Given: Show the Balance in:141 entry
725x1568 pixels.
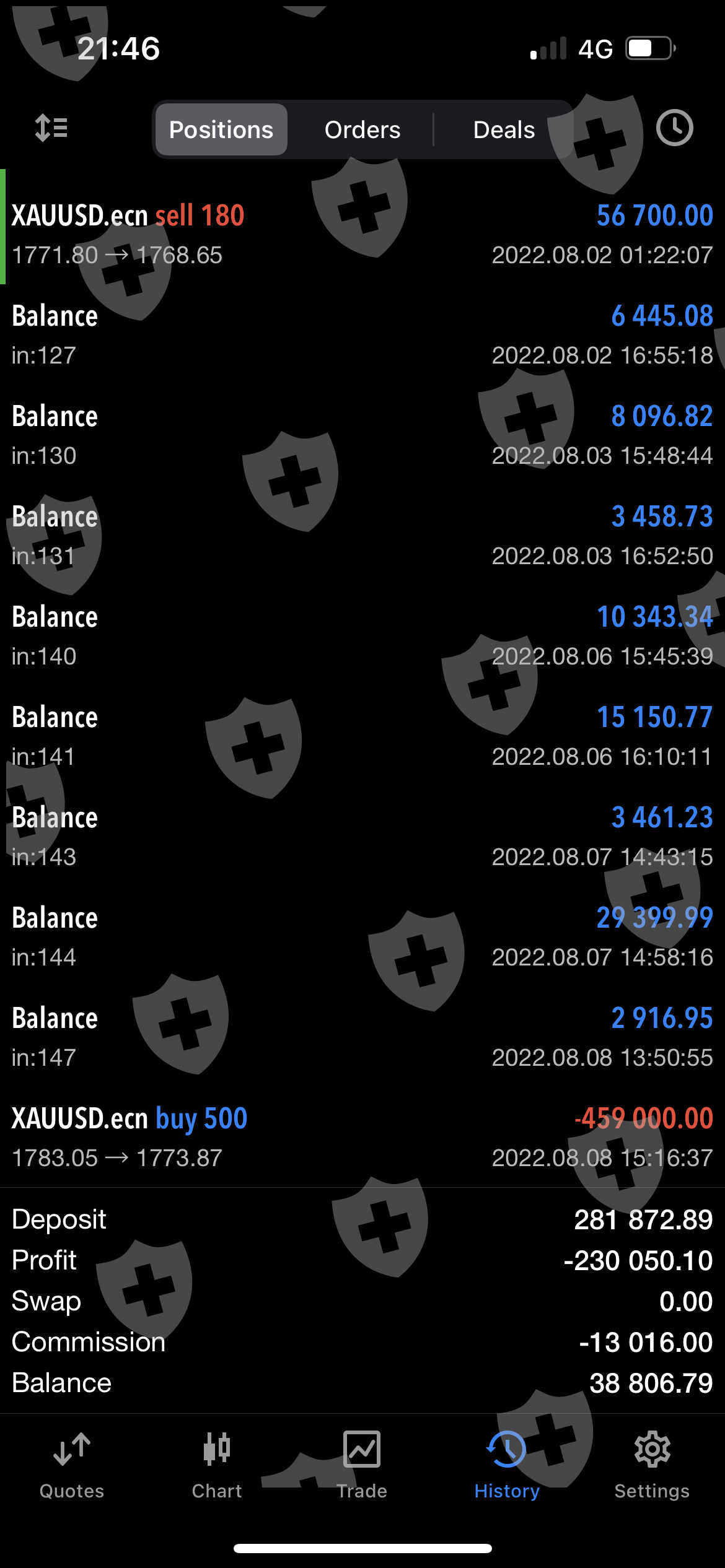Looking at the screenshot, I should click(362, 736).
